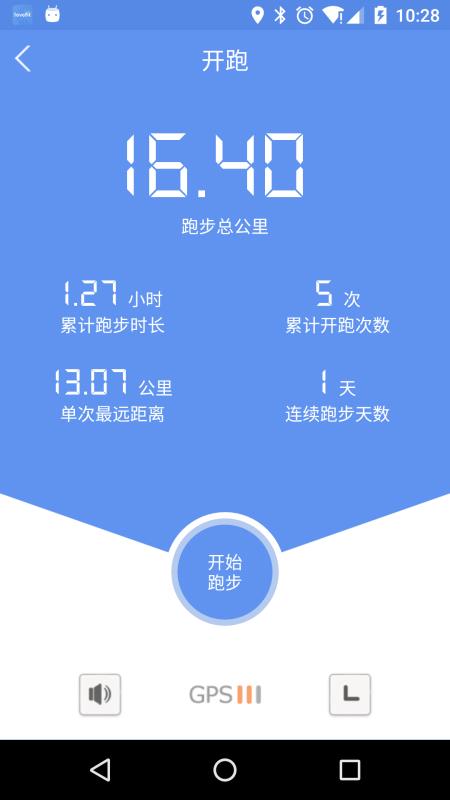This screenshot has width=450, height=800.
Task: Tap the system home button
Action: tap(224, 770)
